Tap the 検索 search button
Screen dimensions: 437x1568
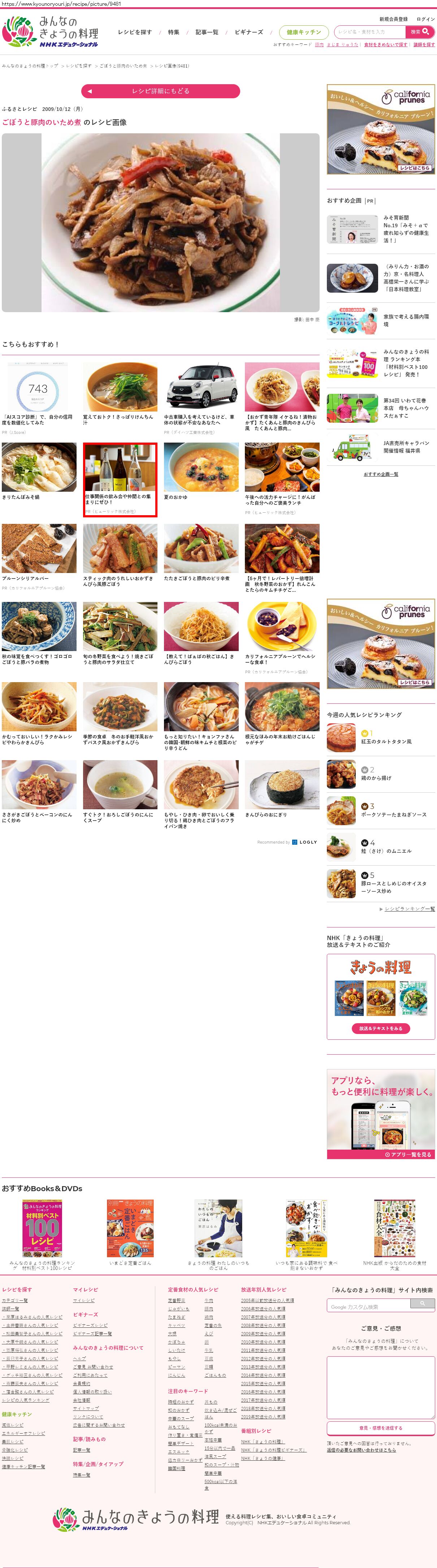pyautogui.click(x=419, y=32)
